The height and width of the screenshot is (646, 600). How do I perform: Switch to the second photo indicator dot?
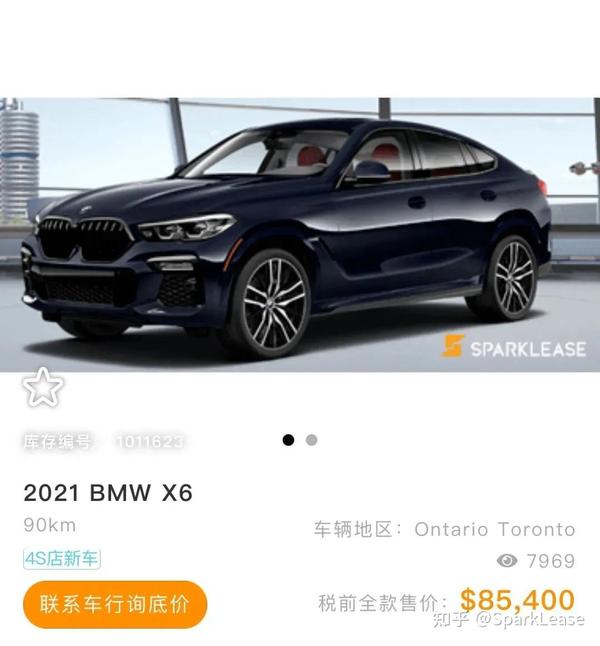[x=312, y=440]
